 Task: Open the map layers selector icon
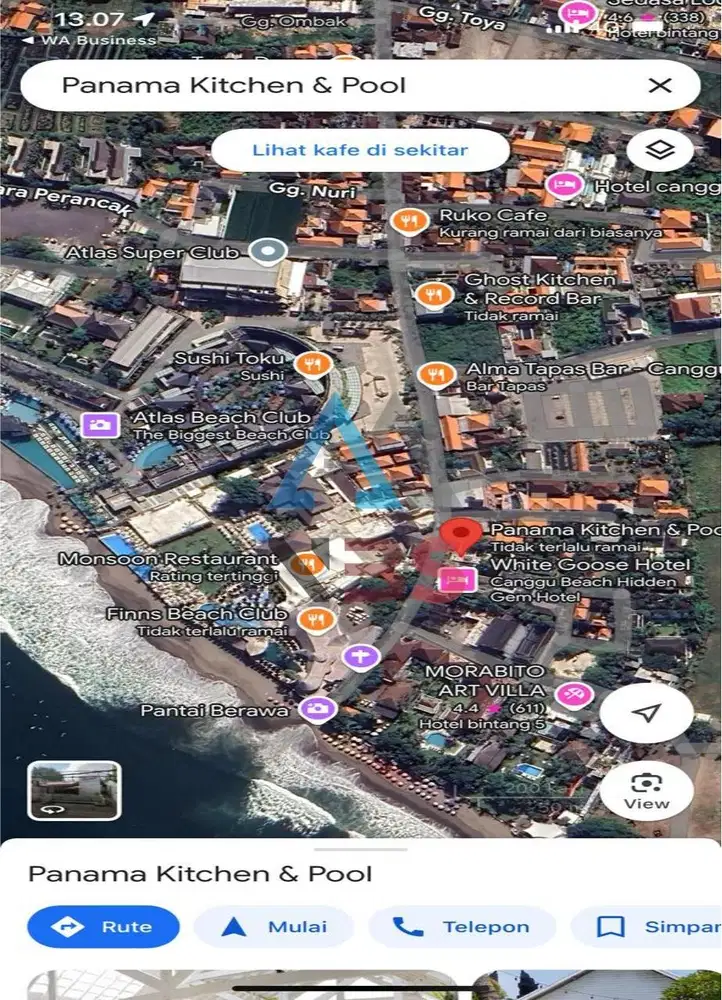[x=660, y=150]
